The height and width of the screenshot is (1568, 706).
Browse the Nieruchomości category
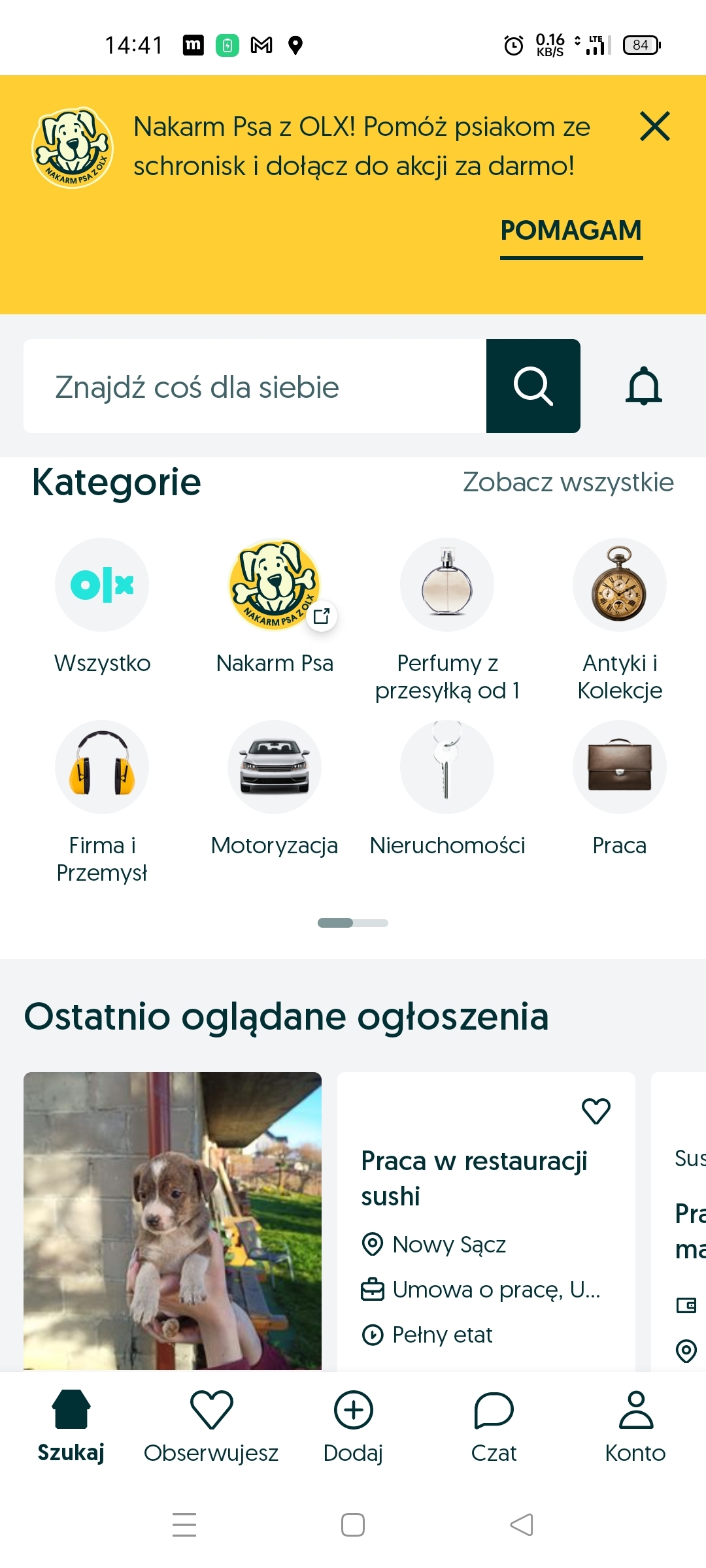tap(447, 768)
